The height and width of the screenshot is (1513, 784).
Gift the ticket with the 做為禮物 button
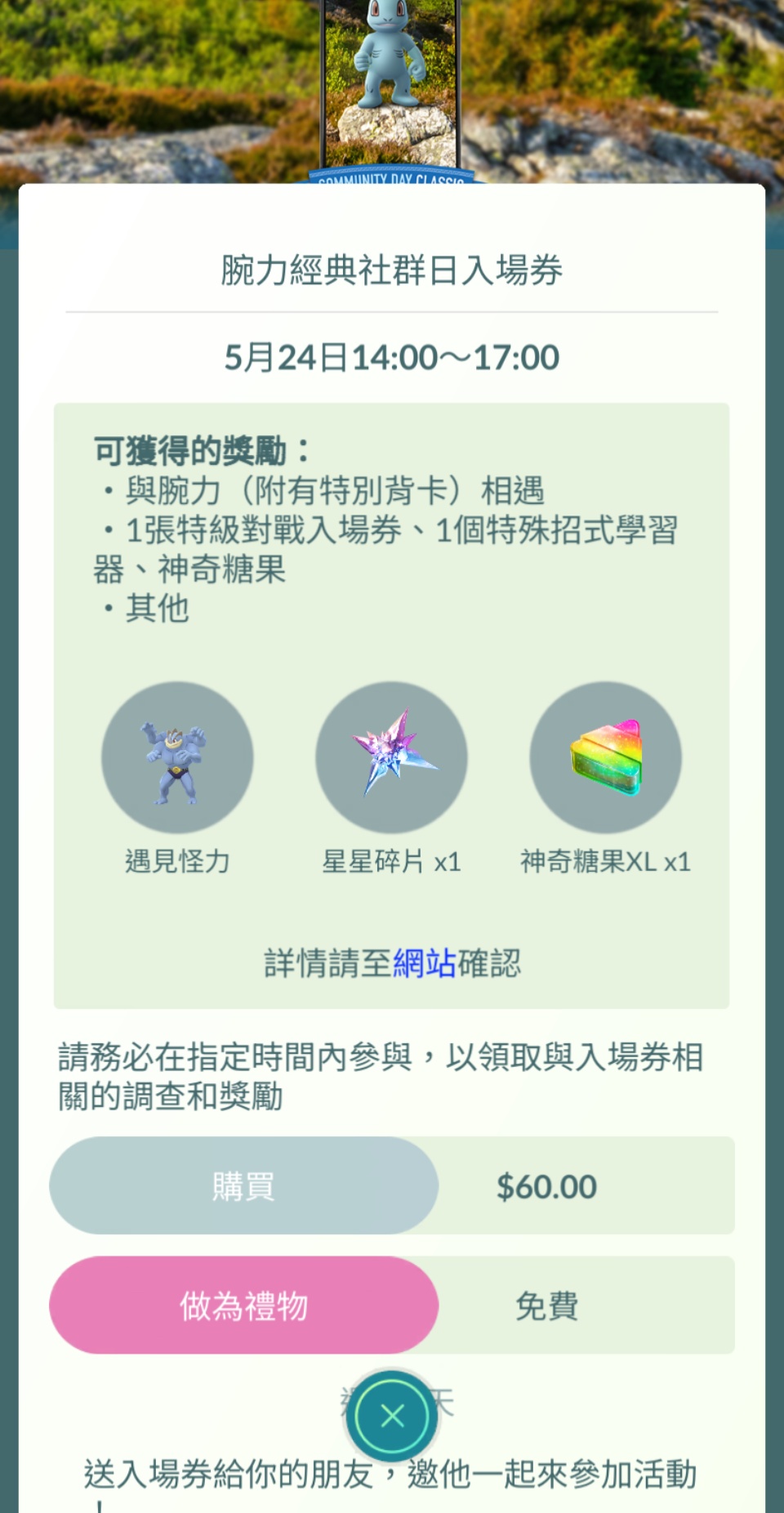tap(243, 1305)
